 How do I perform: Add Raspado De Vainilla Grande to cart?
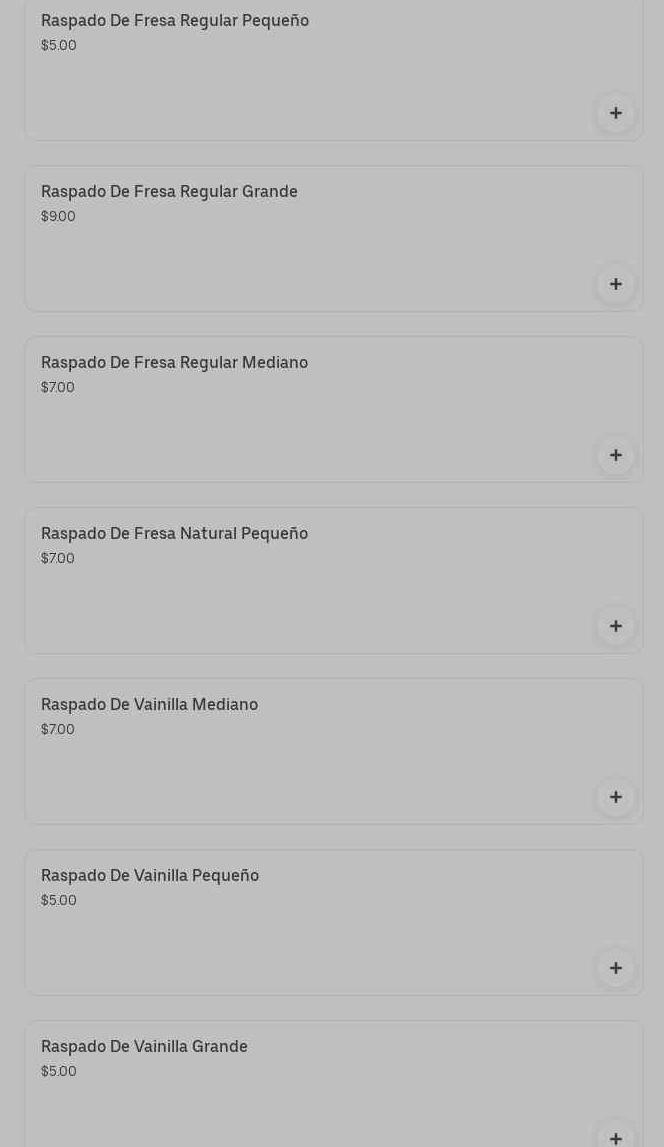click(615, 1136)
